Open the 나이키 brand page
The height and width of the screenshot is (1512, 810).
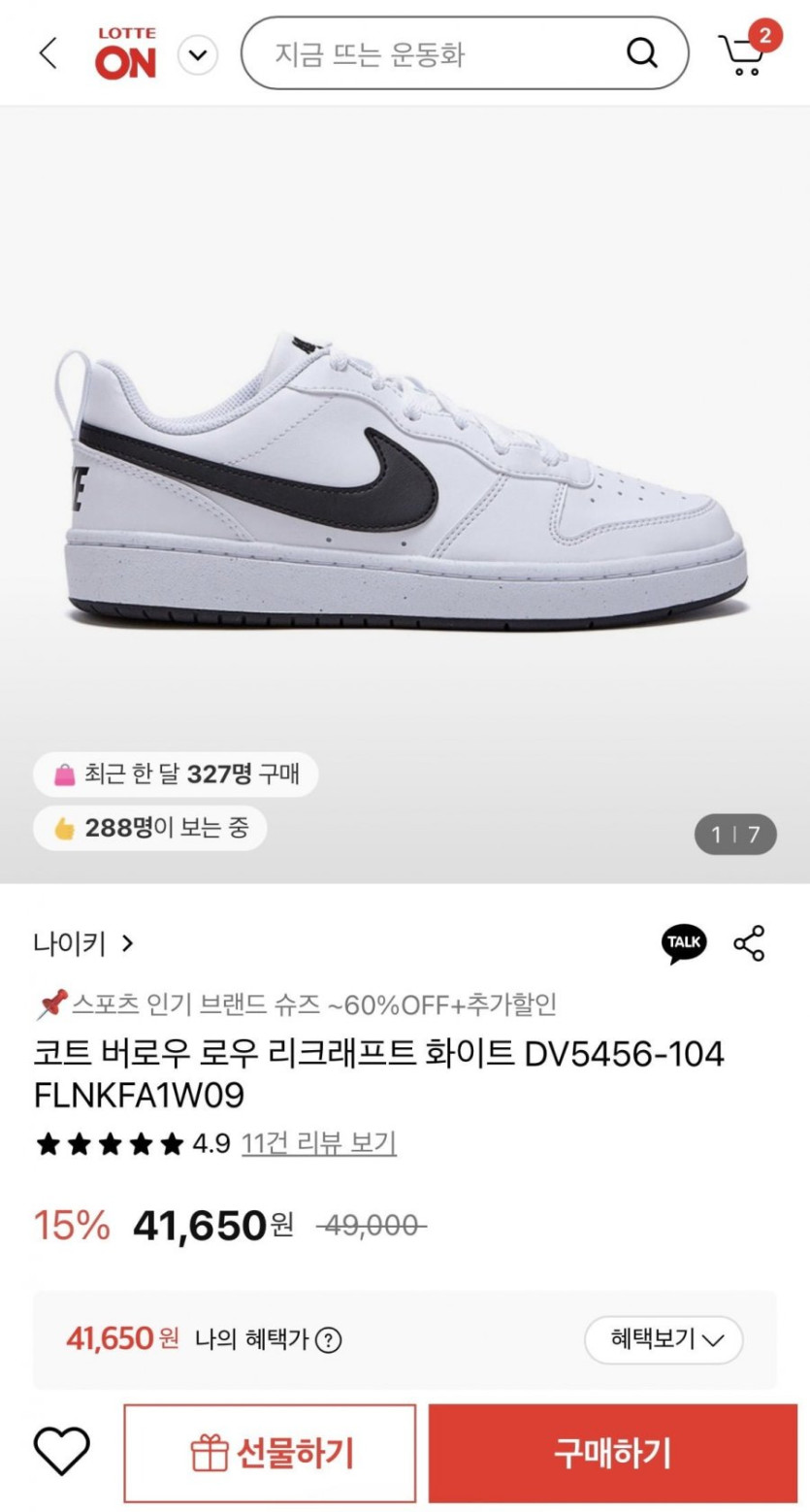tap(83, 942)
